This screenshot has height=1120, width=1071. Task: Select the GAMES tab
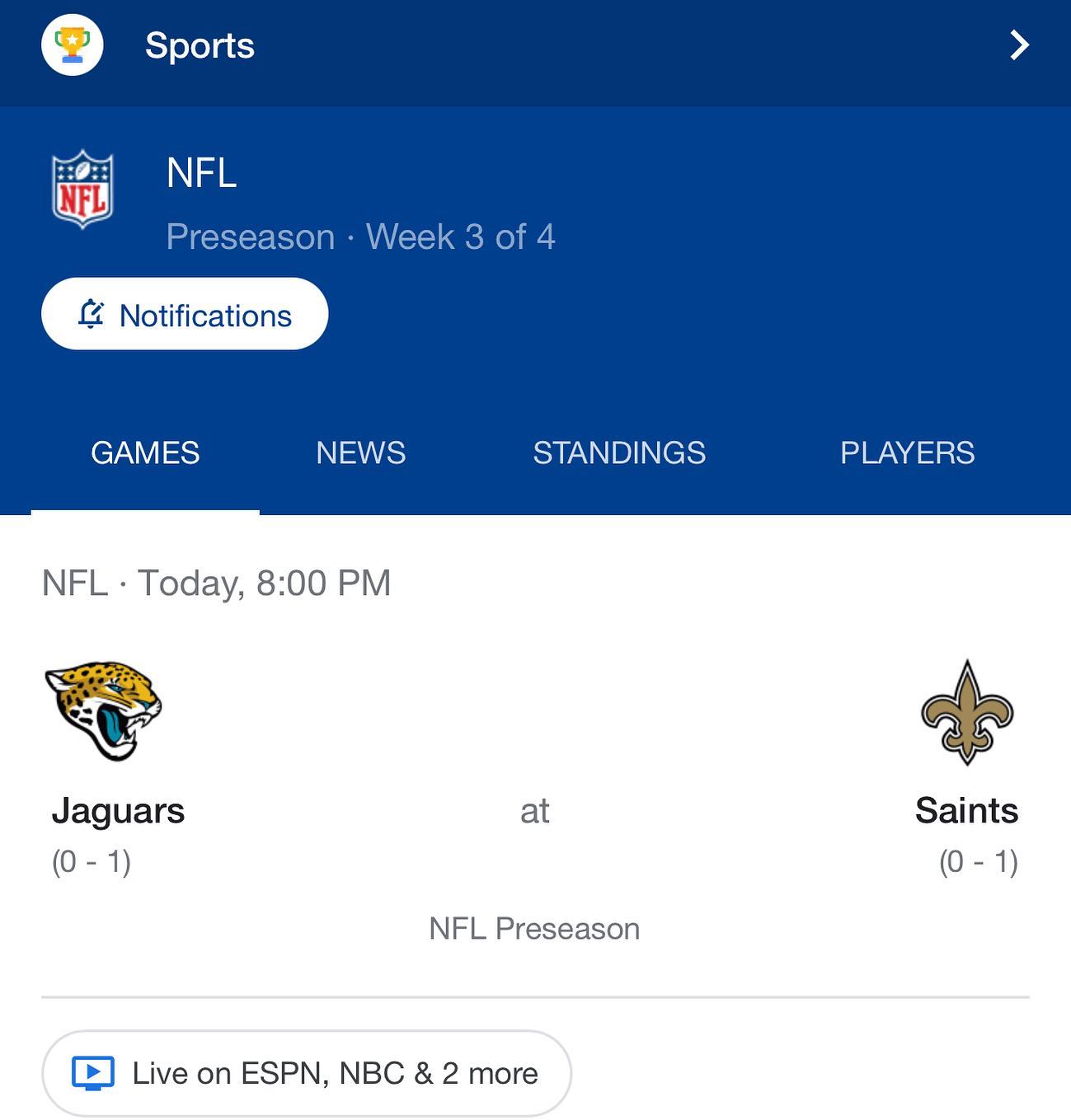pyautogui.click(x=145, y=453)
